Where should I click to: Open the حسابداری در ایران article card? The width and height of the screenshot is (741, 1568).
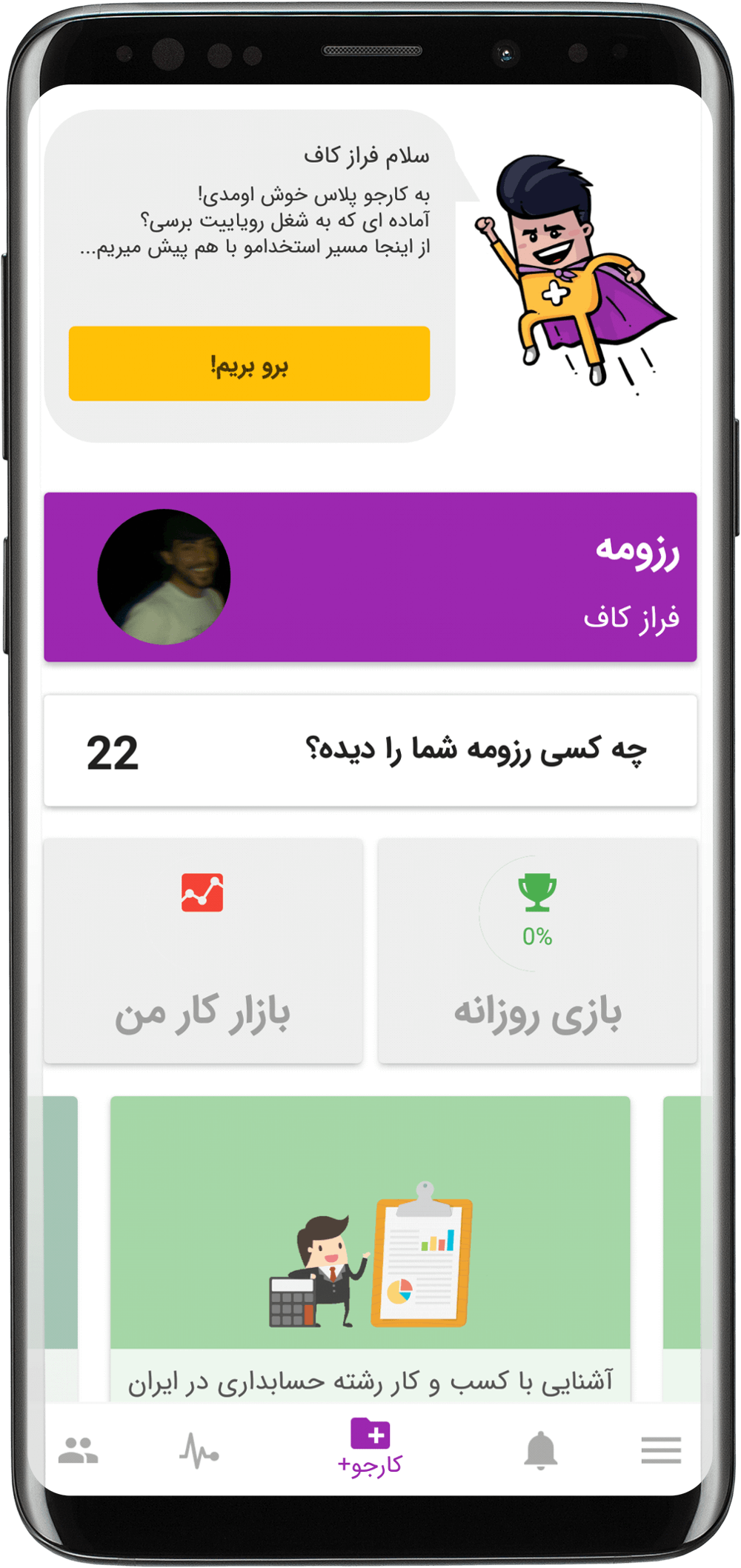coord(370,1249)
